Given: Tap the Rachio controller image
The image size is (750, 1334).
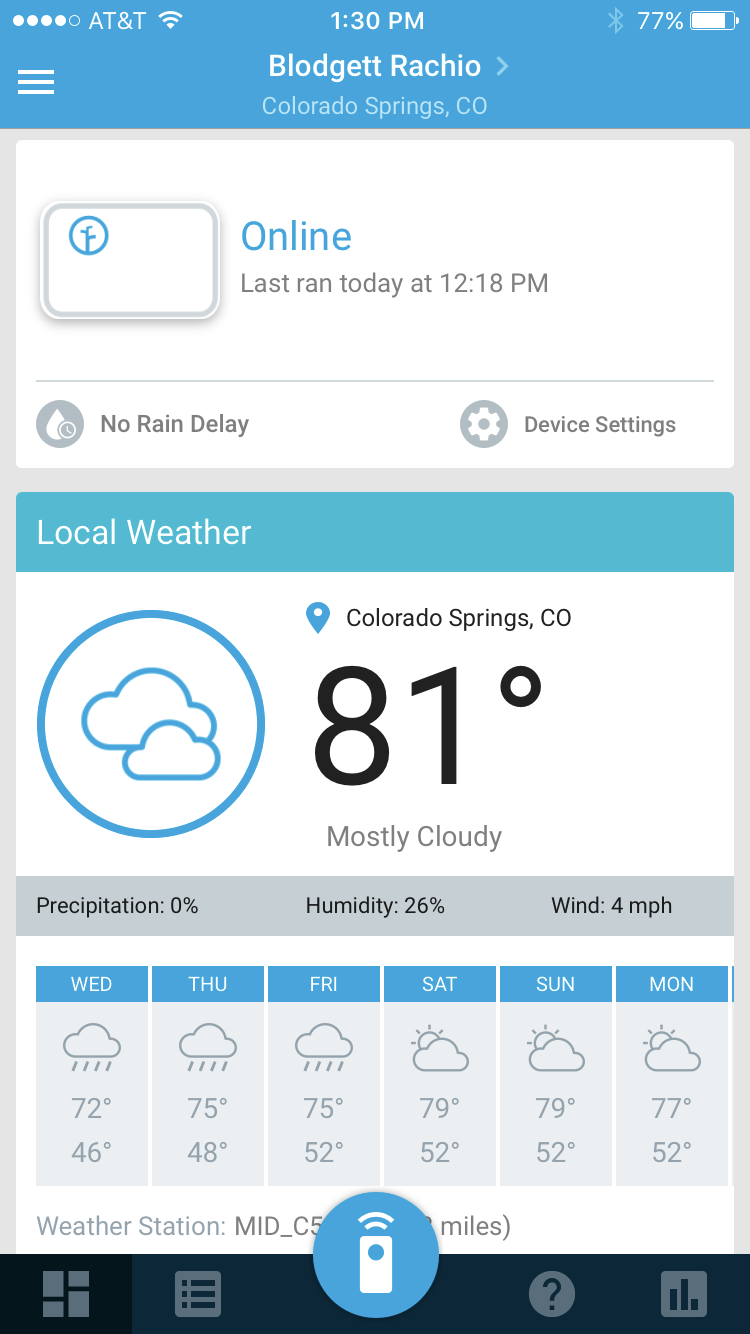Looking at the screenshot, I should pyautogui.click(x=130, y=261).
